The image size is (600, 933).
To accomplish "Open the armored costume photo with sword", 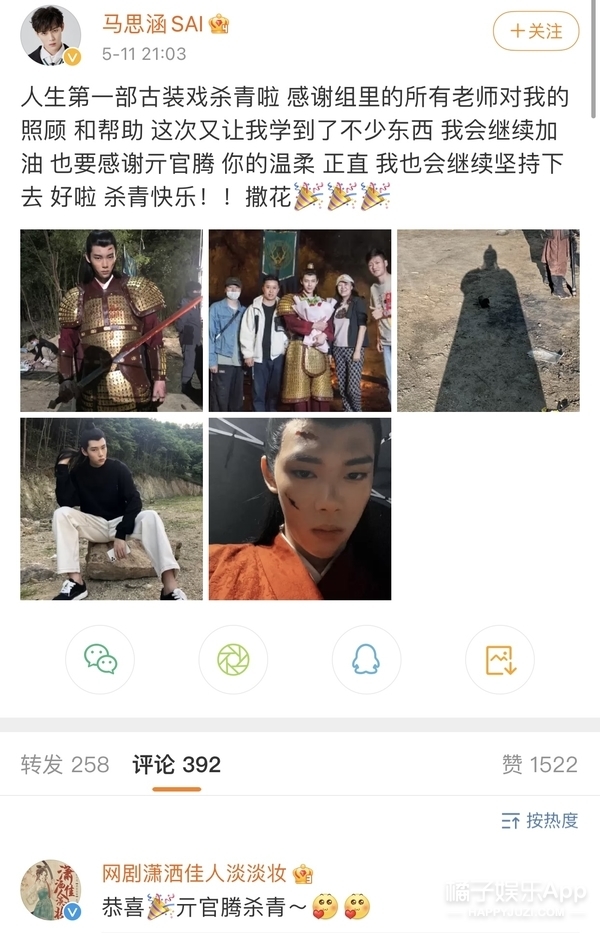I will click(x=111, y=320).
